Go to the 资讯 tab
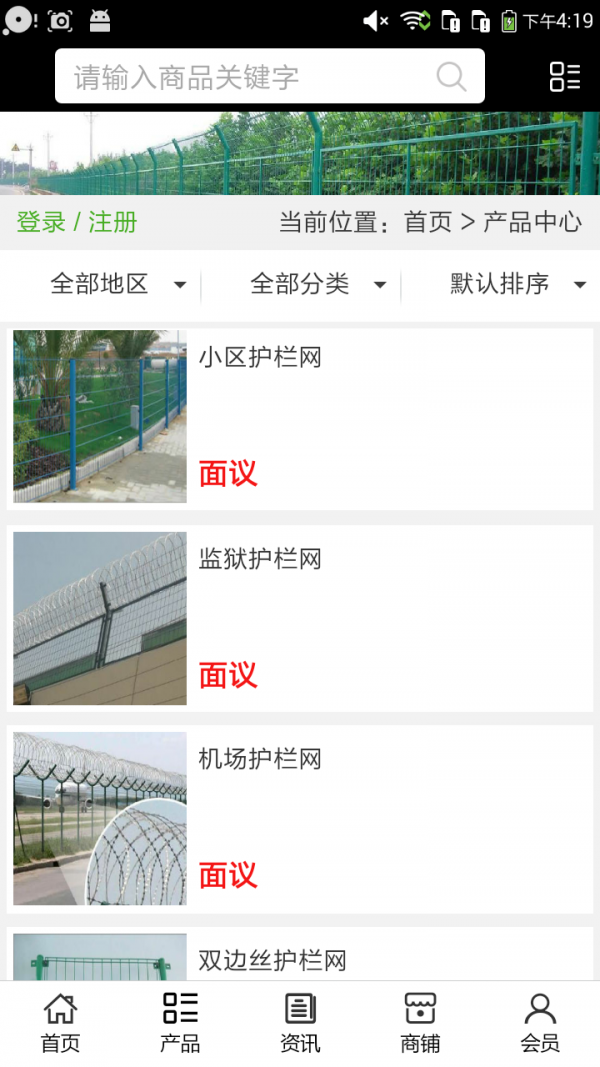Viewport: 600px width, 1067px height. coord(300,1023)
